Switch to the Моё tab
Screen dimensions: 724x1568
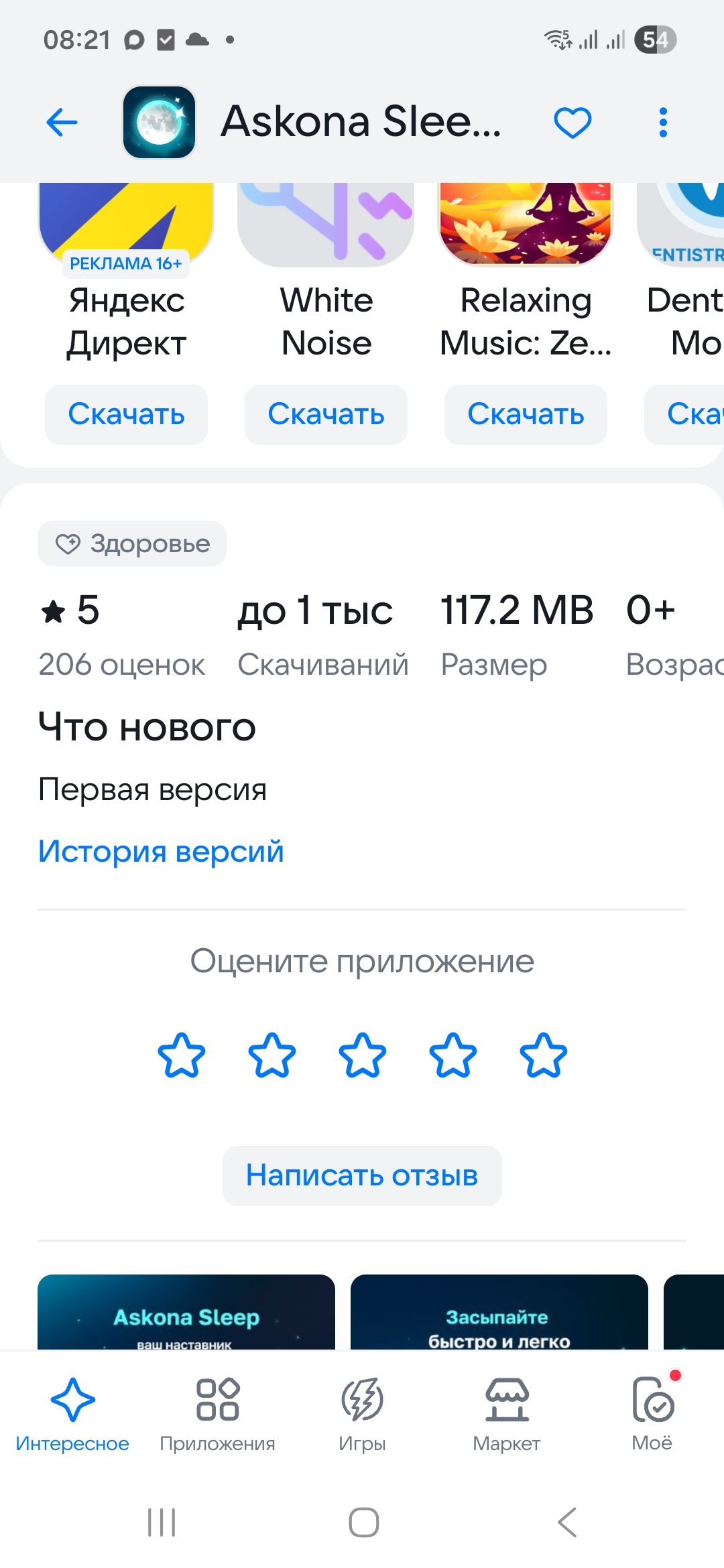(x=652, y=1414)
